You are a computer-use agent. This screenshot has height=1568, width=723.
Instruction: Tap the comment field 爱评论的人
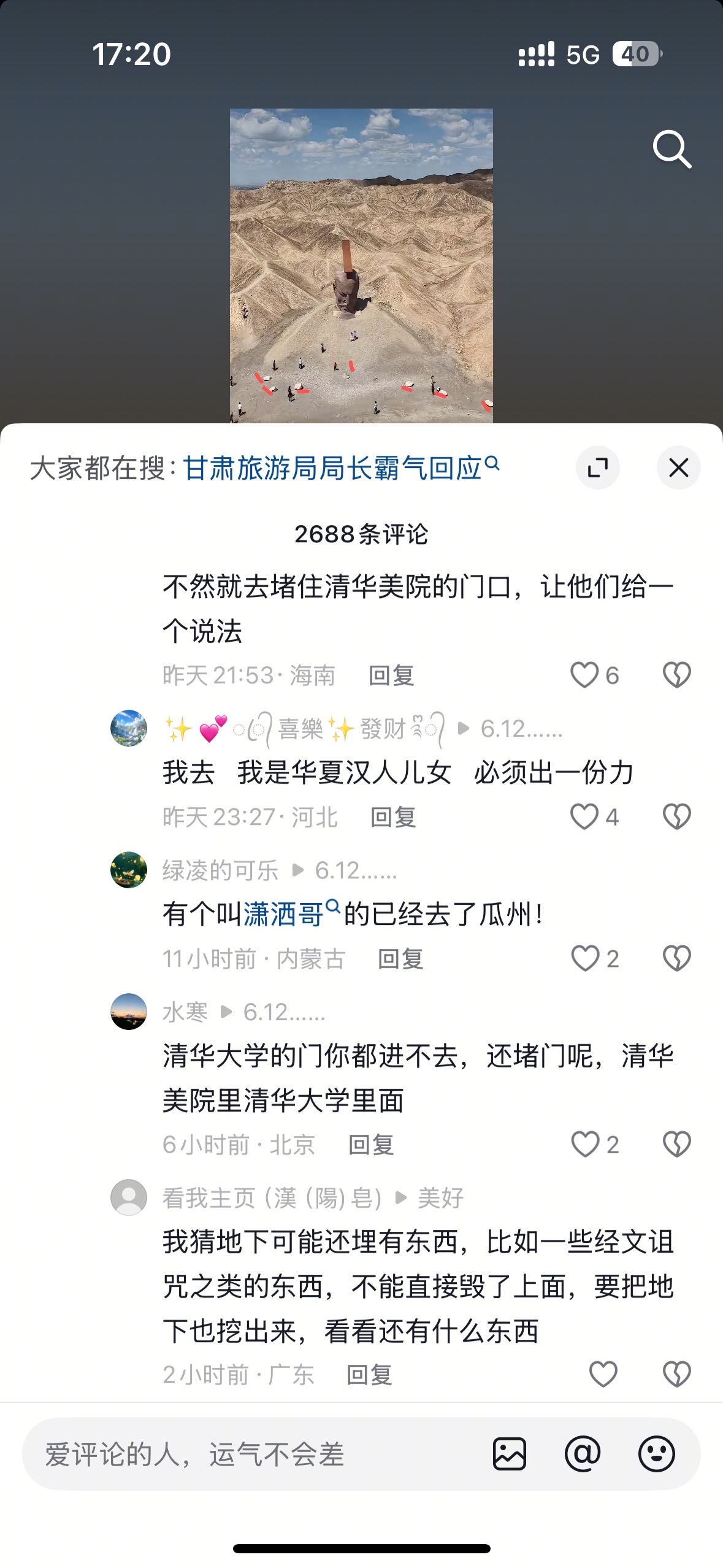point(245,1454)
